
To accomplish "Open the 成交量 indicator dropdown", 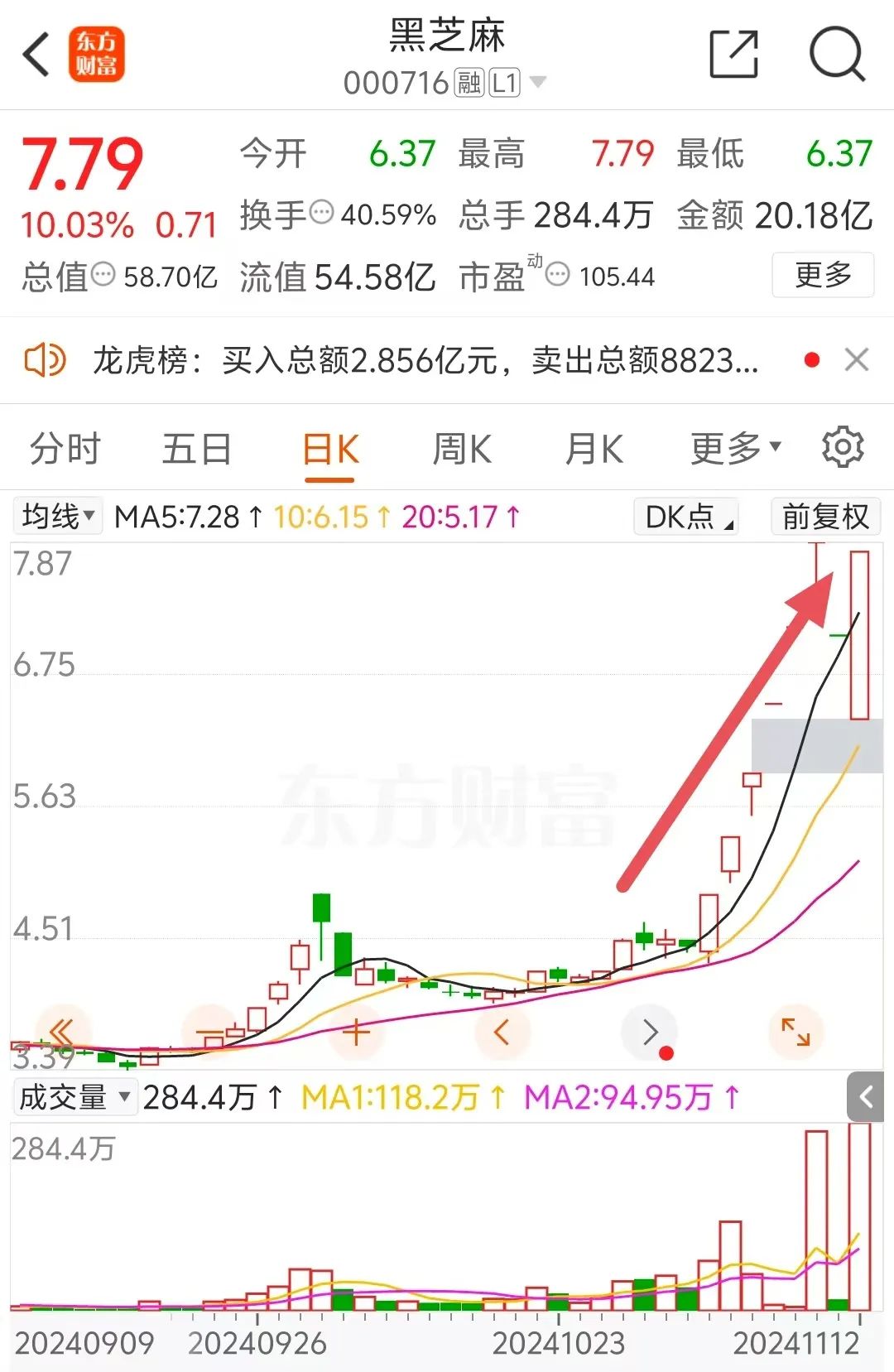I will coord(74,1098).
